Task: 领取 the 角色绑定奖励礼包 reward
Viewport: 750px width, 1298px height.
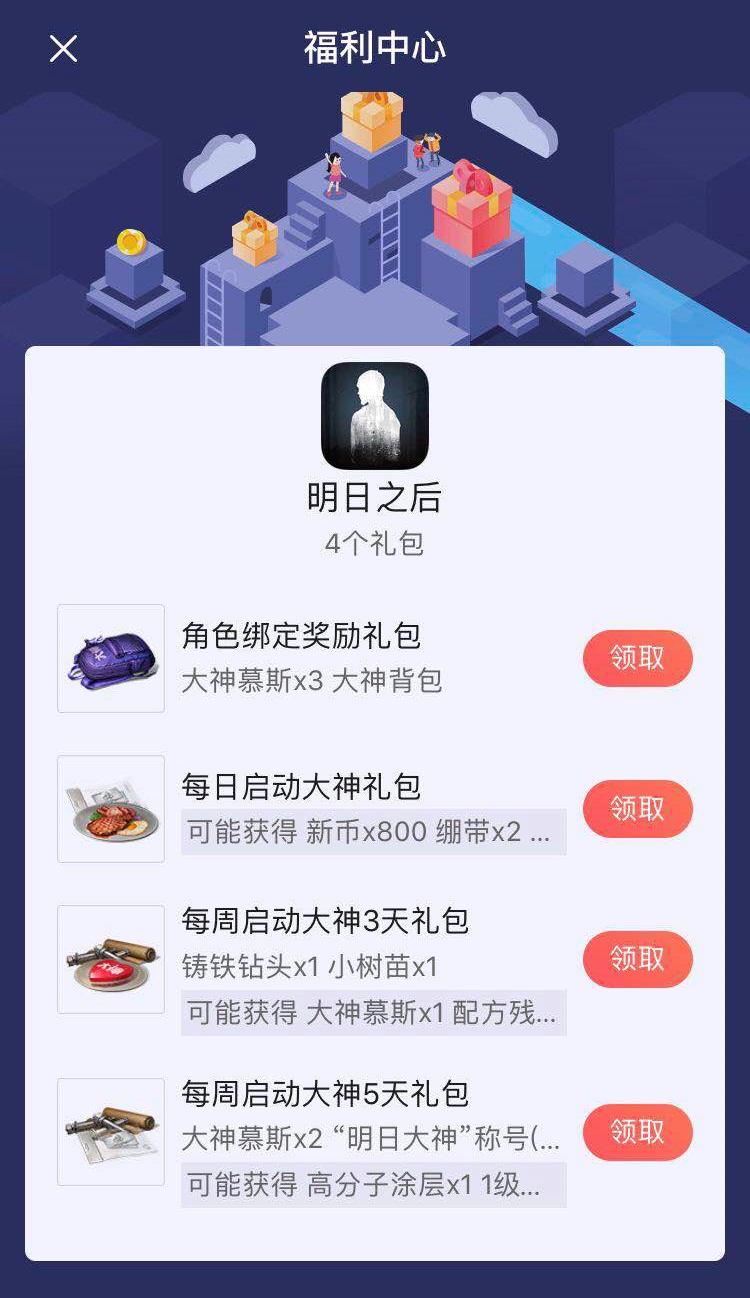Action: [x=637, y=659]
